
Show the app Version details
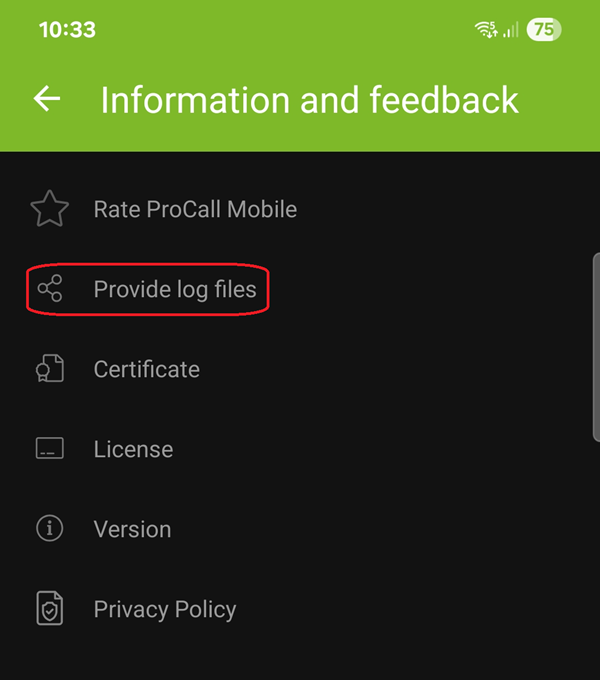(132, 529)
